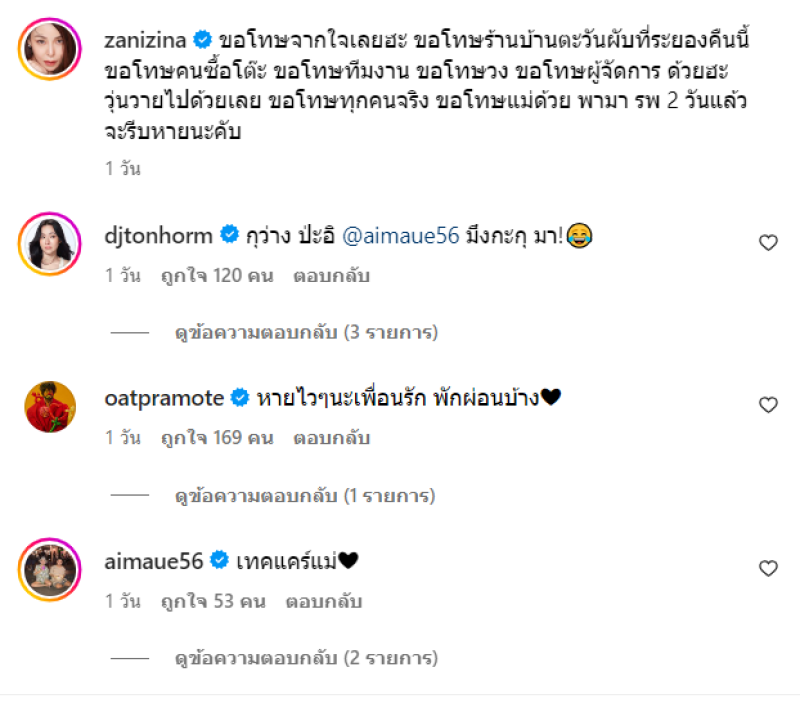Reply to aimaue56's comment
Image resolution: width=800 pixels, height=703 pixels.
323,601
